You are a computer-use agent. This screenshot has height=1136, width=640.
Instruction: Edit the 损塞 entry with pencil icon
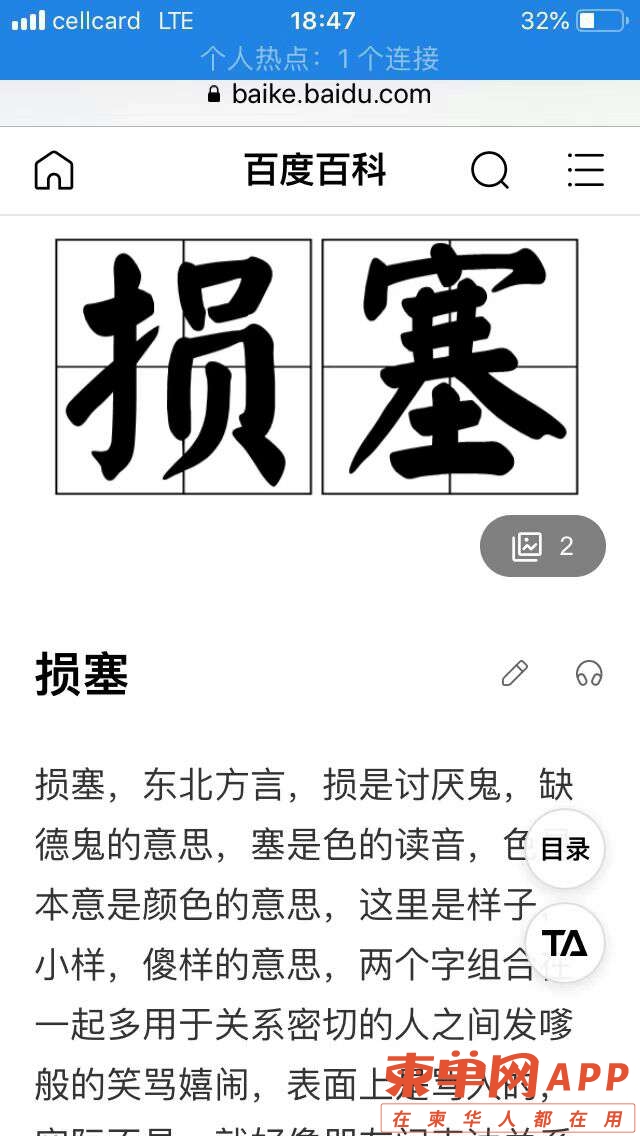(514, 674)
